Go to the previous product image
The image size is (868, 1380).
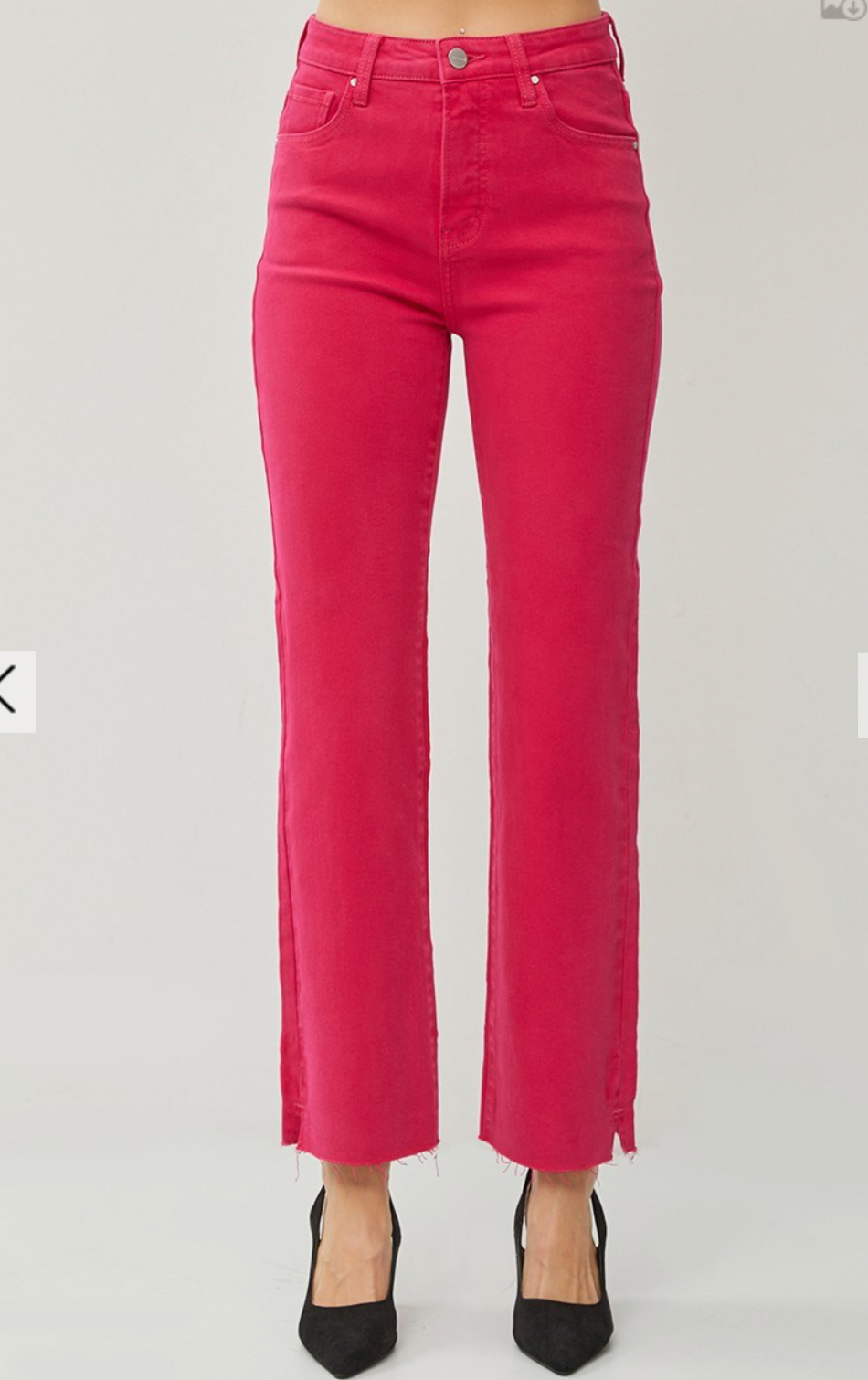click(13, 691)
